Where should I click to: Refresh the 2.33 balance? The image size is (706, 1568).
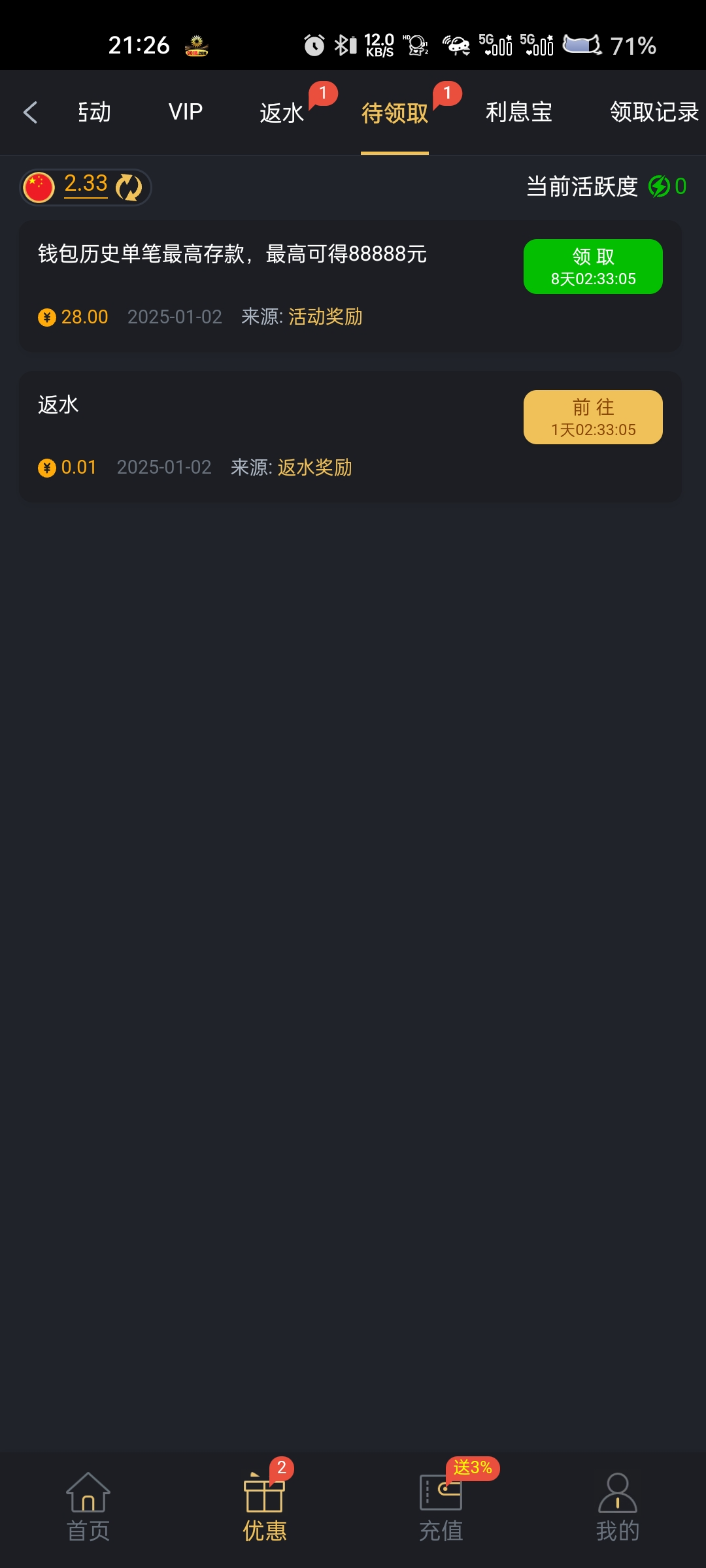pos(129,188)
